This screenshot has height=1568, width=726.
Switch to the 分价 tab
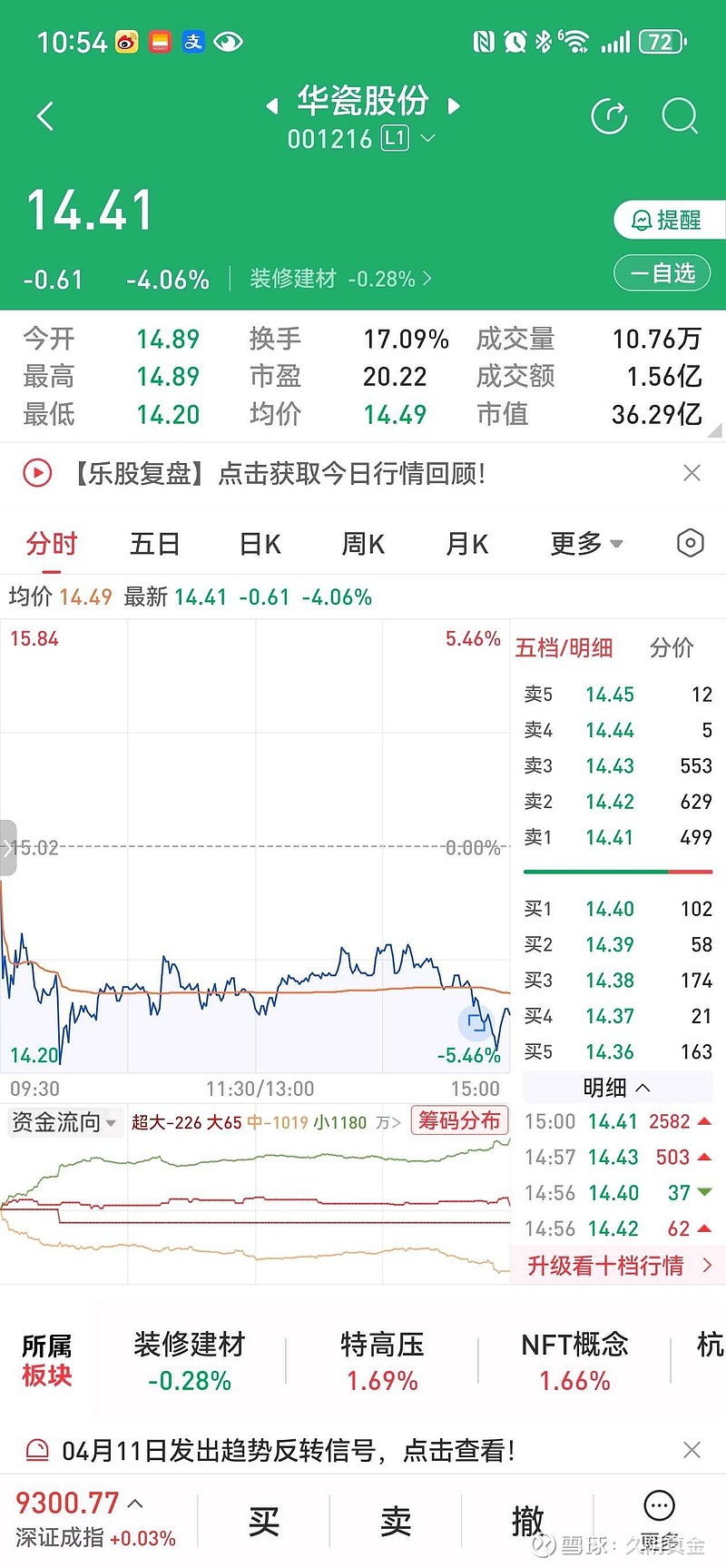point(672,647)
